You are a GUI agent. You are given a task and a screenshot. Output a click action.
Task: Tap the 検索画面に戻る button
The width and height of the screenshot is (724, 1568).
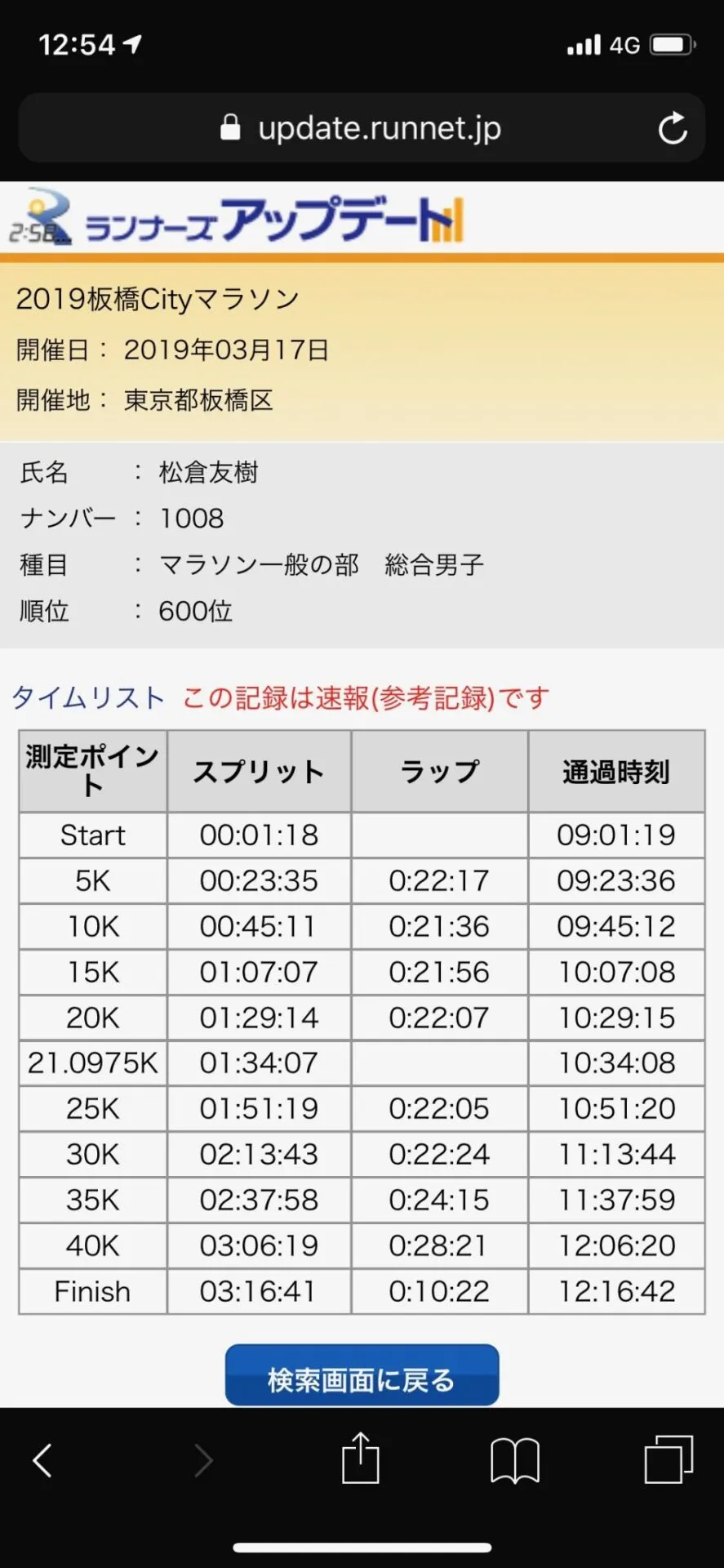pos(362,1379)
